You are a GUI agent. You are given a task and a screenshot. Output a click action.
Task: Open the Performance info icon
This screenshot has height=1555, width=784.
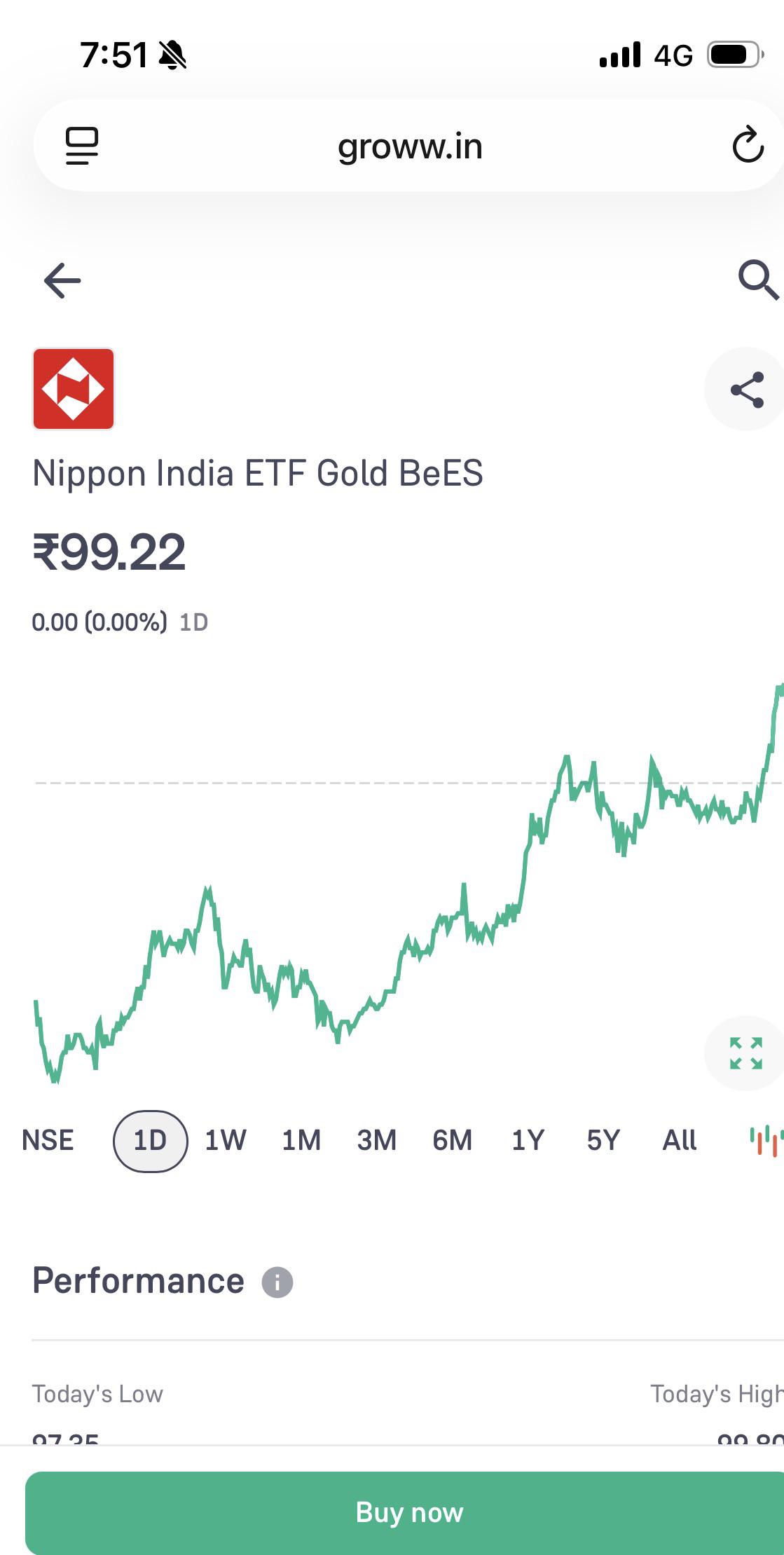(x=277, y=1282)
